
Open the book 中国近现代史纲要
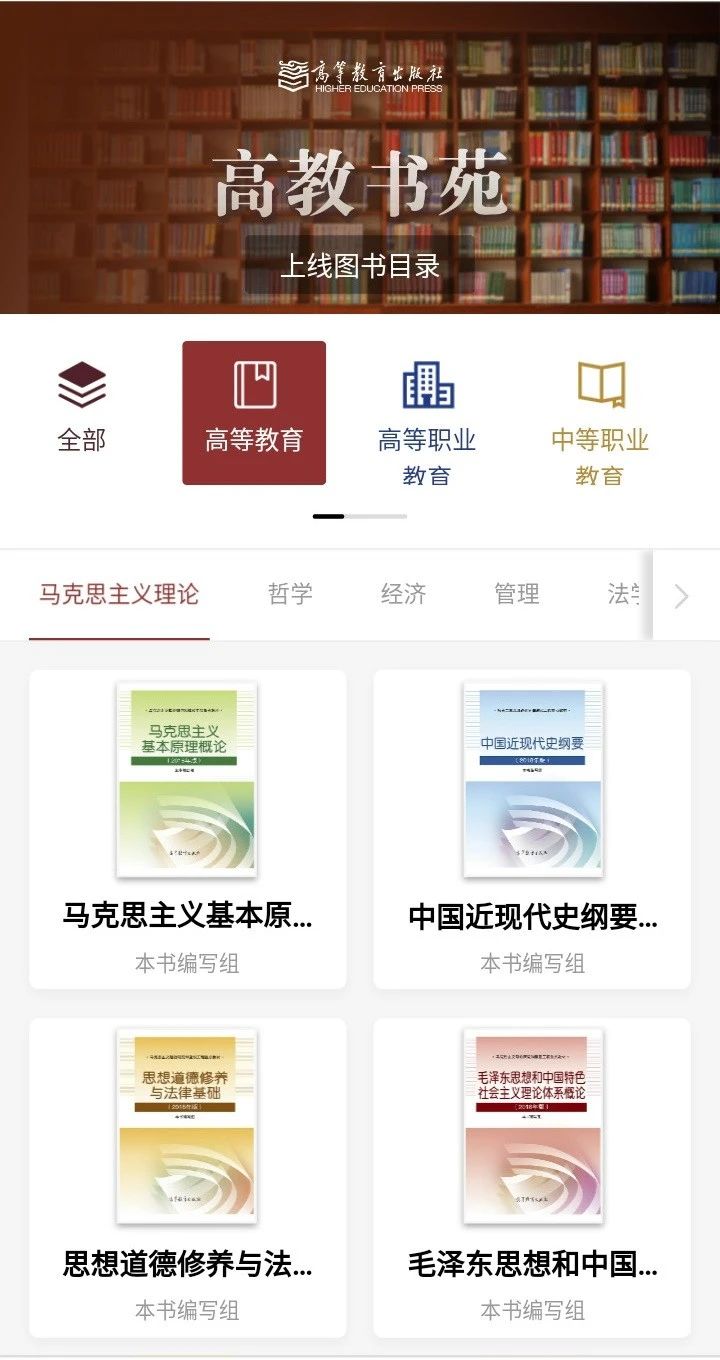click(532, 829)
